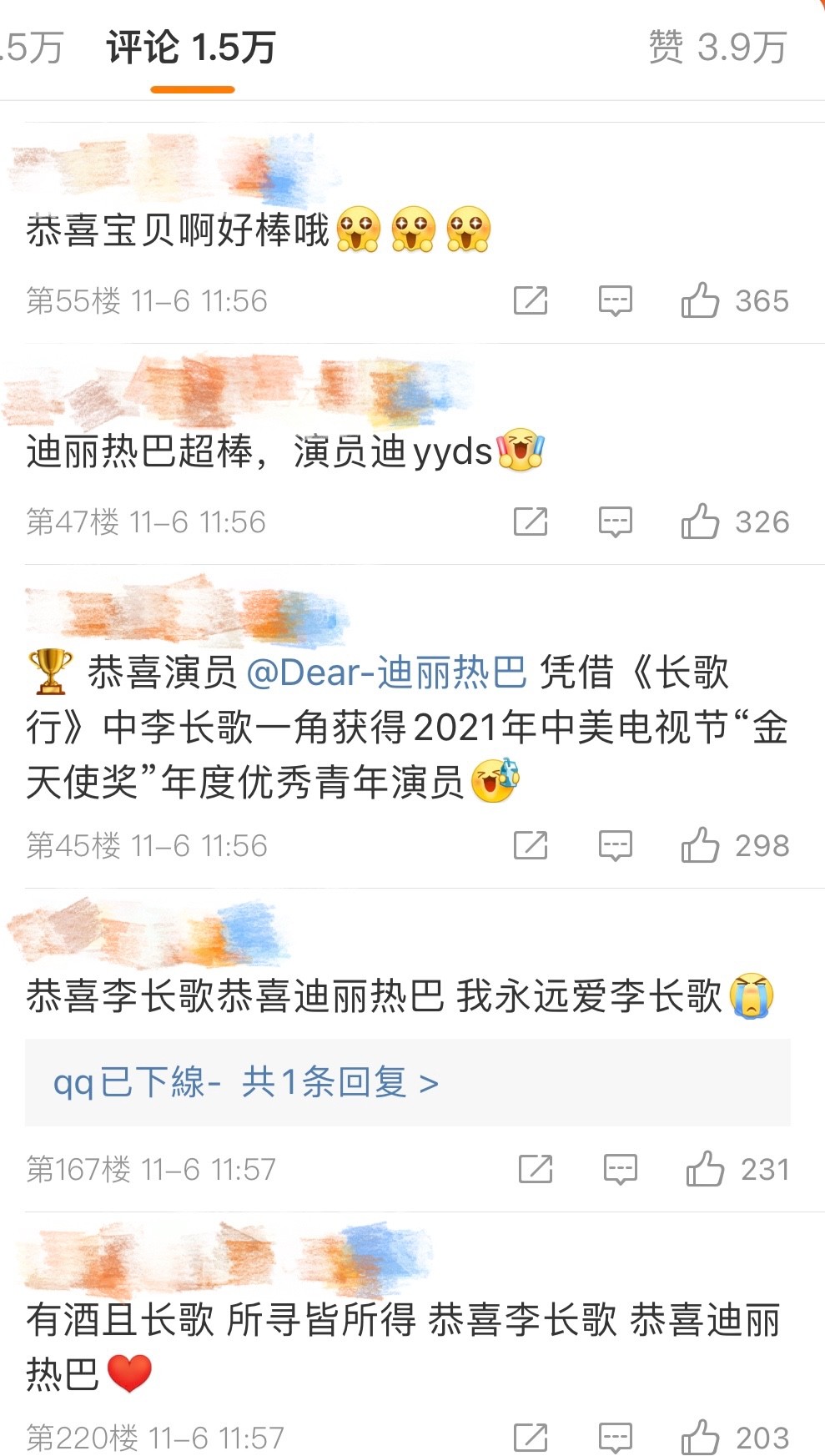Viewport: 825px width, 1456px height.
Task: Click the repost icon on comment 第45楼
Action: (531, 845)
